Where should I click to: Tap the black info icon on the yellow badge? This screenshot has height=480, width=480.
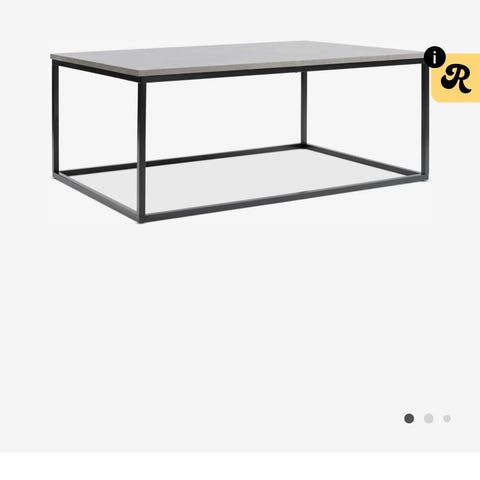[434, 57]
